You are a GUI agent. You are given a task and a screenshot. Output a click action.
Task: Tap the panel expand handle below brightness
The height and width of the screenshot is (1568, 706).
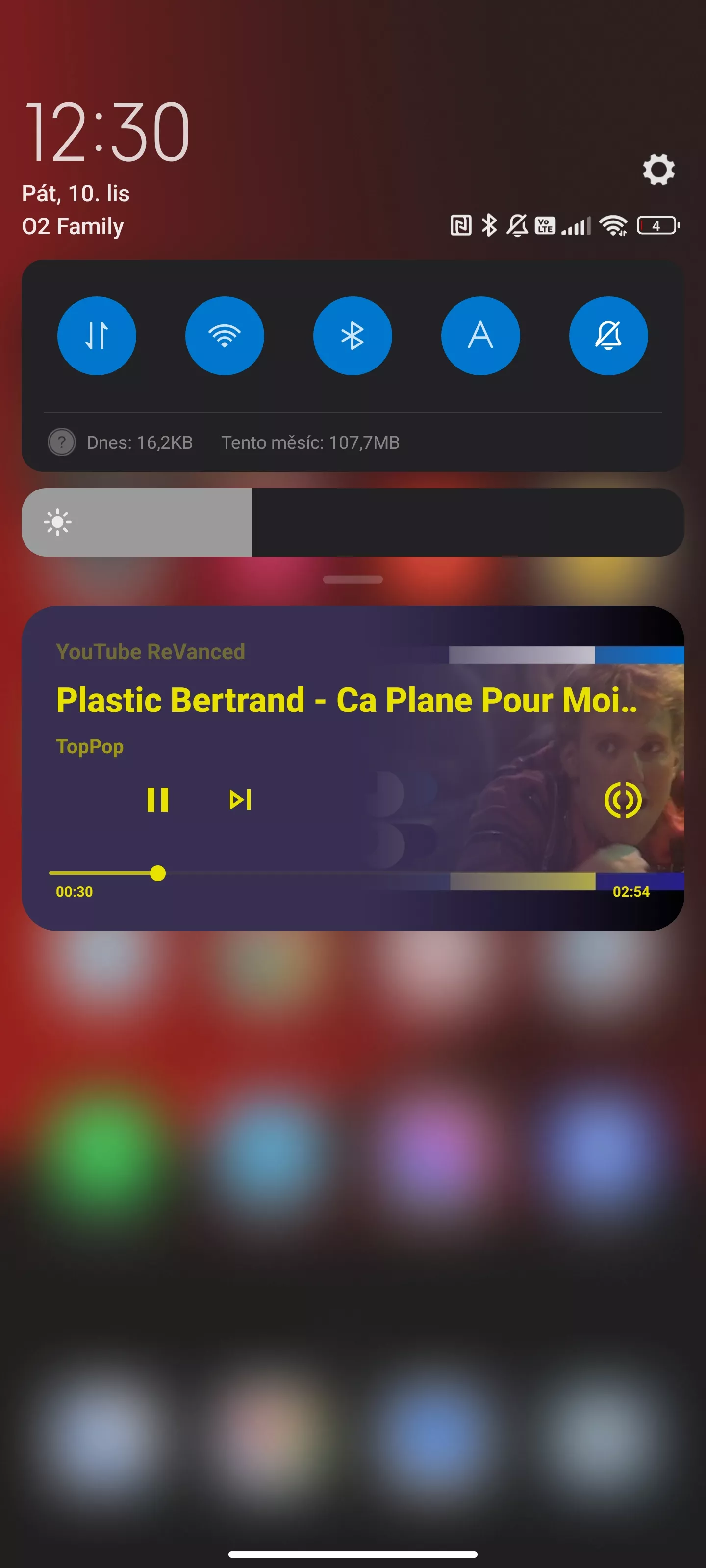(x=353, y=580)
